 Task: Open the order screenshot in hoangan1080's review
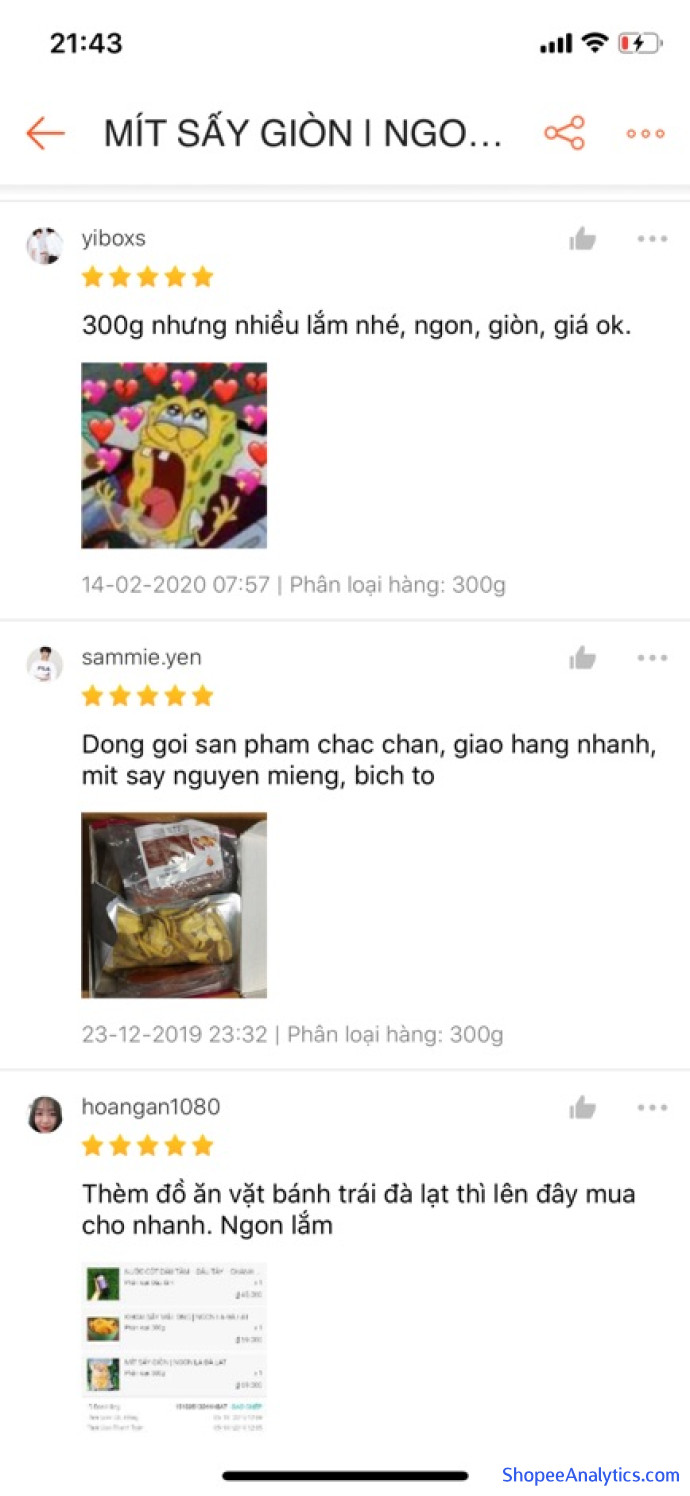174,1348
